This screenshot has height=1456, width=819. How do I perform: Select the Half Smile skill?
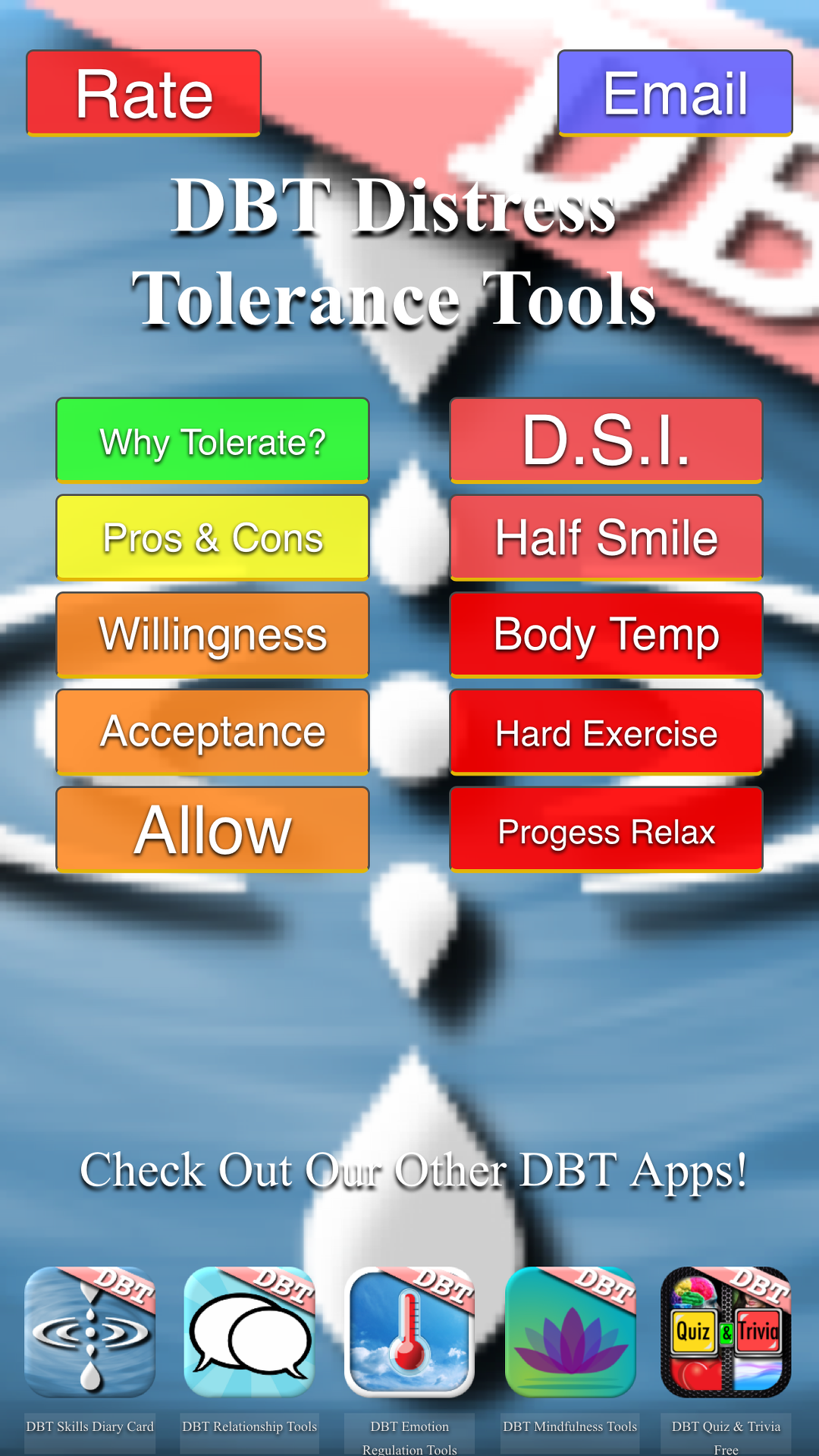pos(606,538)
